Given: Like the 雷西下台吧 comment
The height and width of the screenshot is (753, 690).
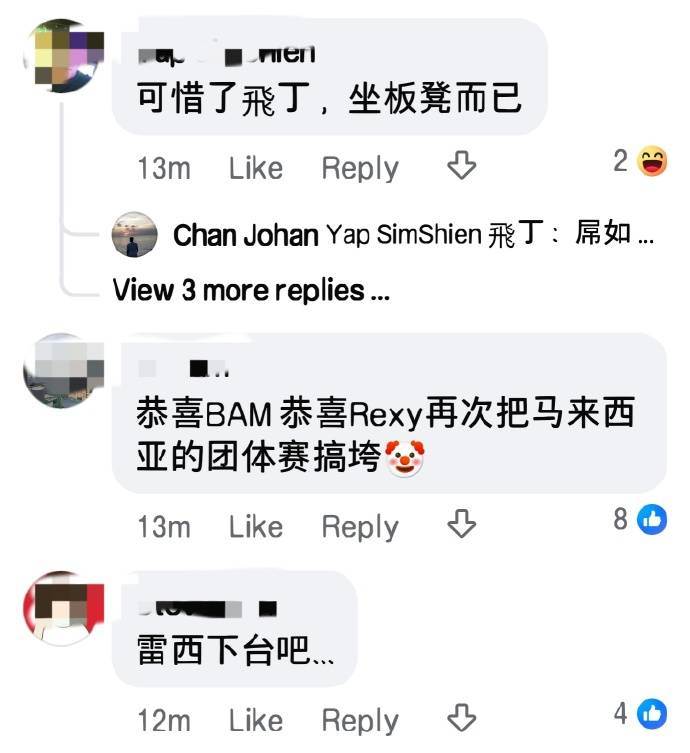Looking at the screenshot, I should click(x=255, y=720).
